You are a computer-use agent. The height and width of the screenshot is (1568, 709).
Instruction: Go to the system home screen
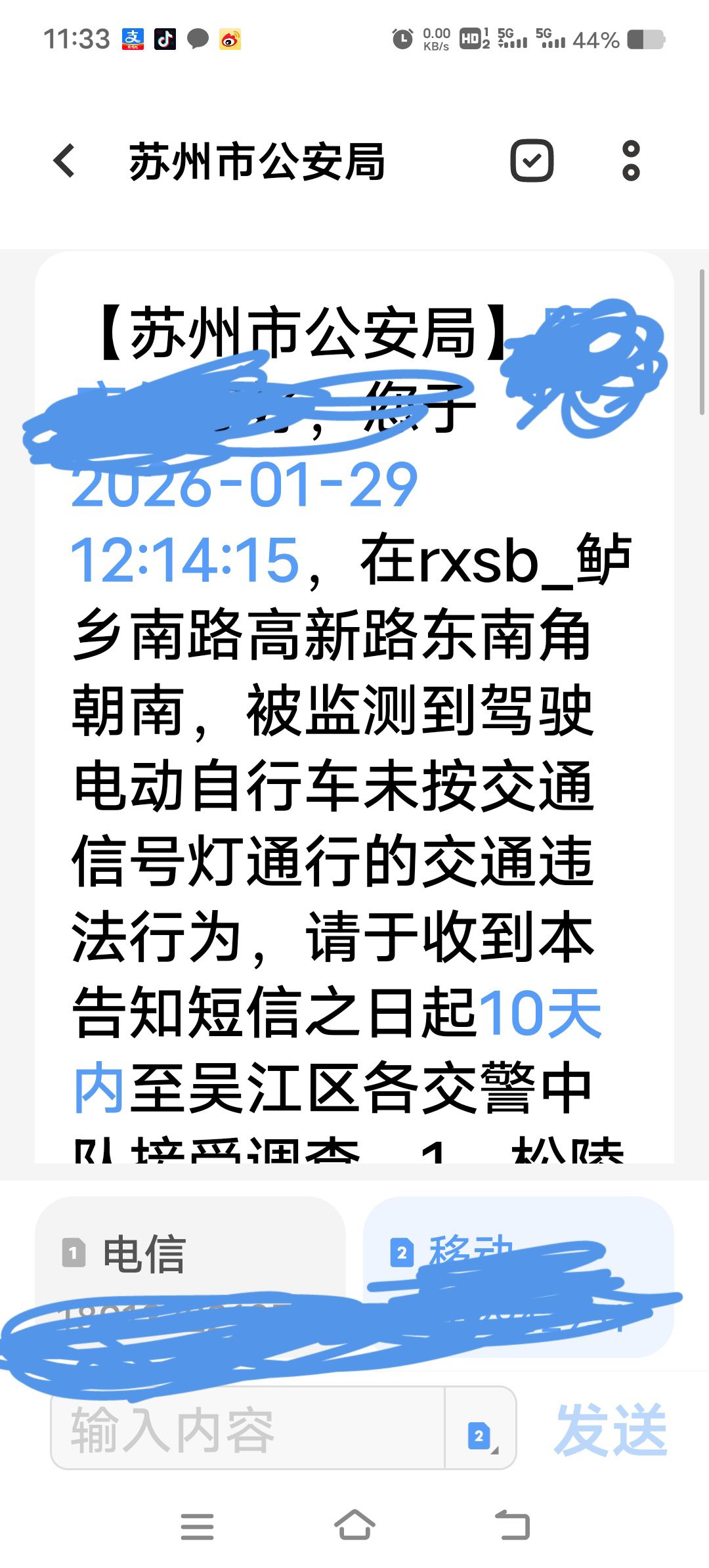(354, 1526)
